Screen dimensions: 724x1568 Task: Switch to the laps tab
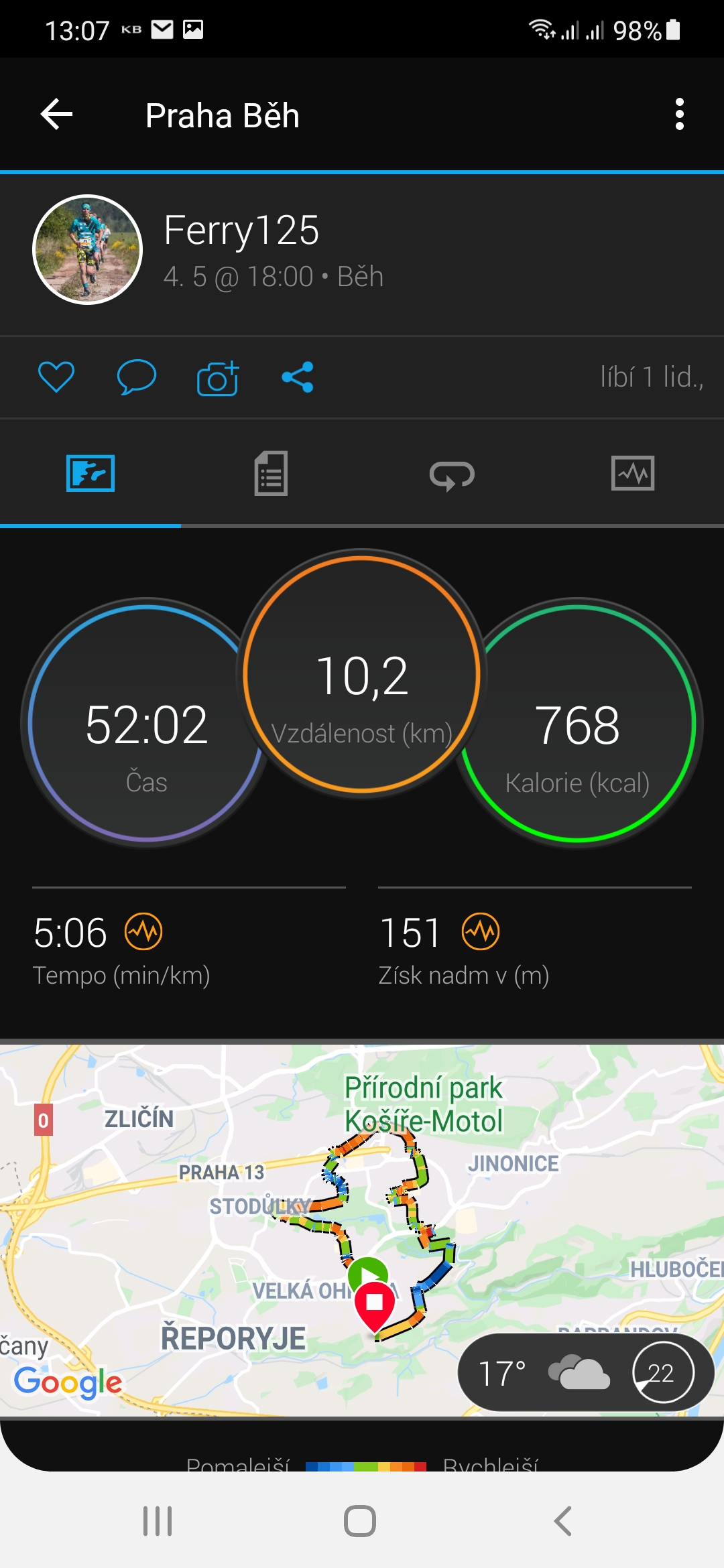[x=452, y=474]
